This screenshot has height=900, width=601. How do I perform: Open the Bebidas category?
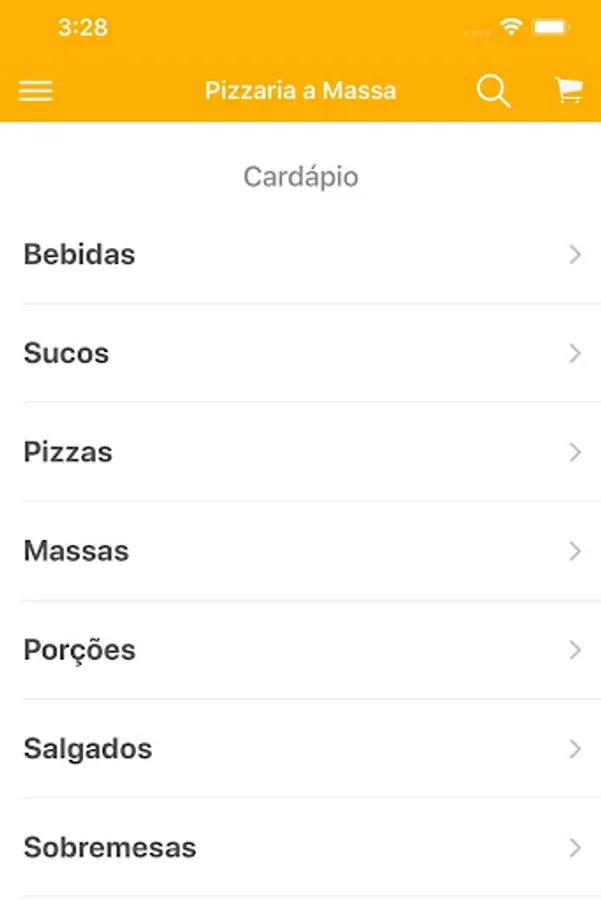click(300, 255)
